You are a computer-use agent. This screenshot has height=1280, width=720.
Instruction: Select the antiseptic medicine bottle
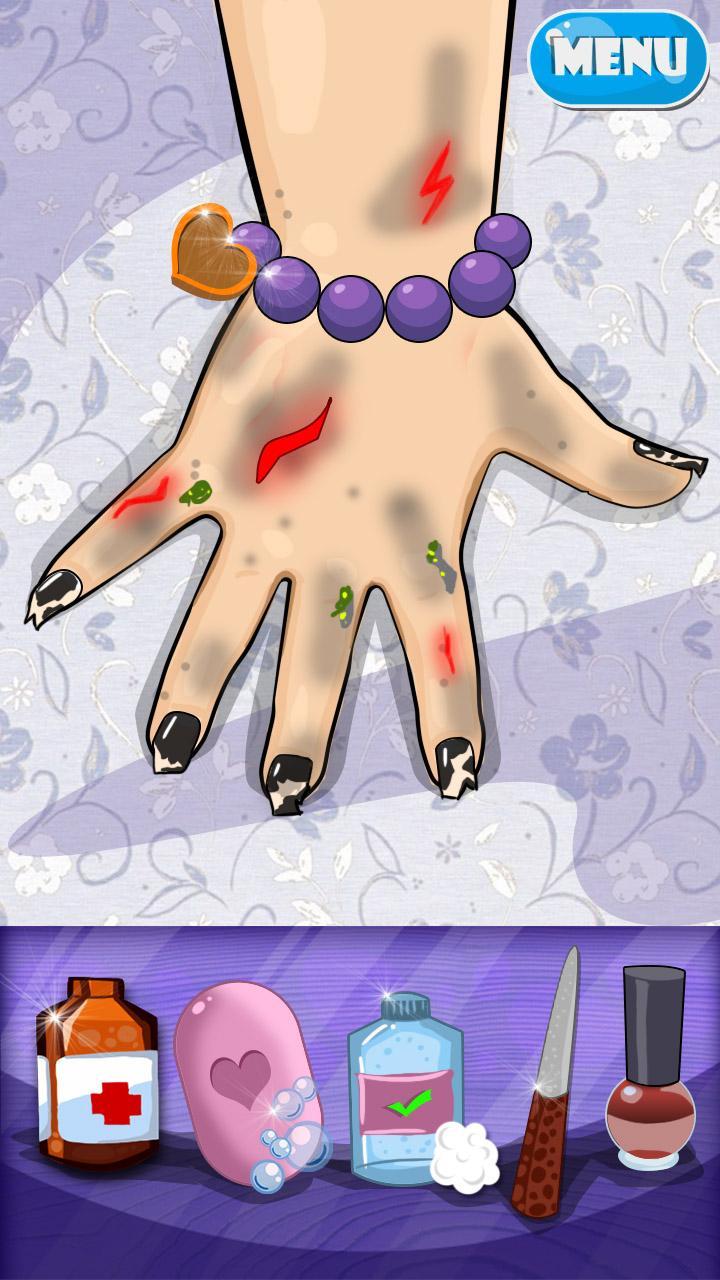(x=98, y=1075)
